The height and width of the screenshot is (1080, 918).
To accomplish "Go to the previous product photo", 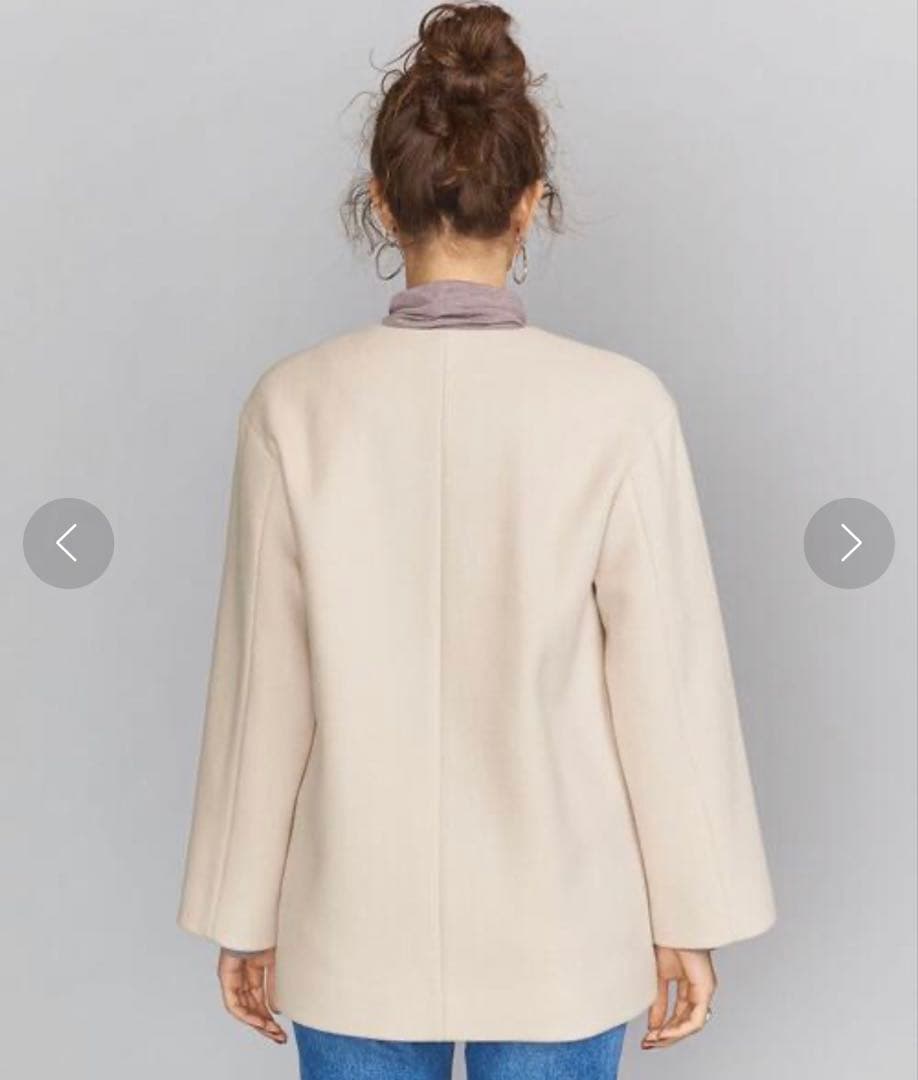I will tap(68, 543).
